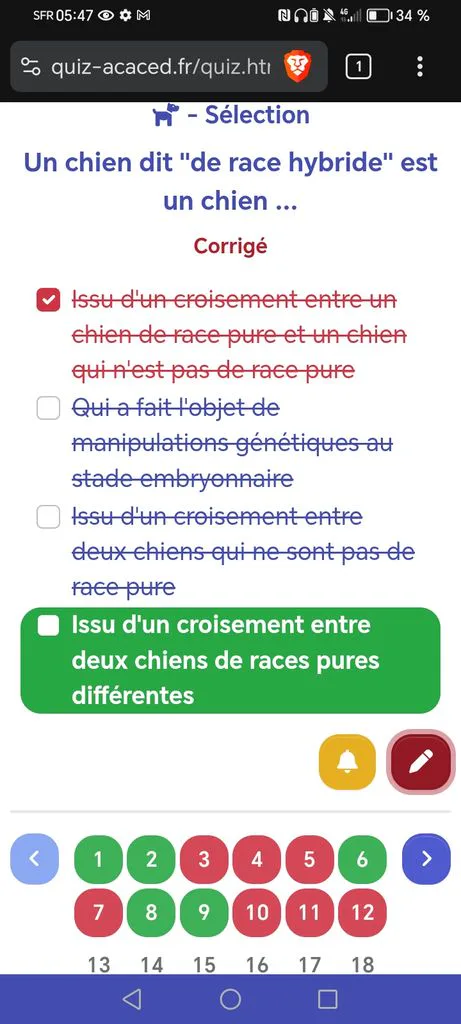Screen dimensions: 461x1024
Task: Open question number 6
Action: (x=362, y=859)
